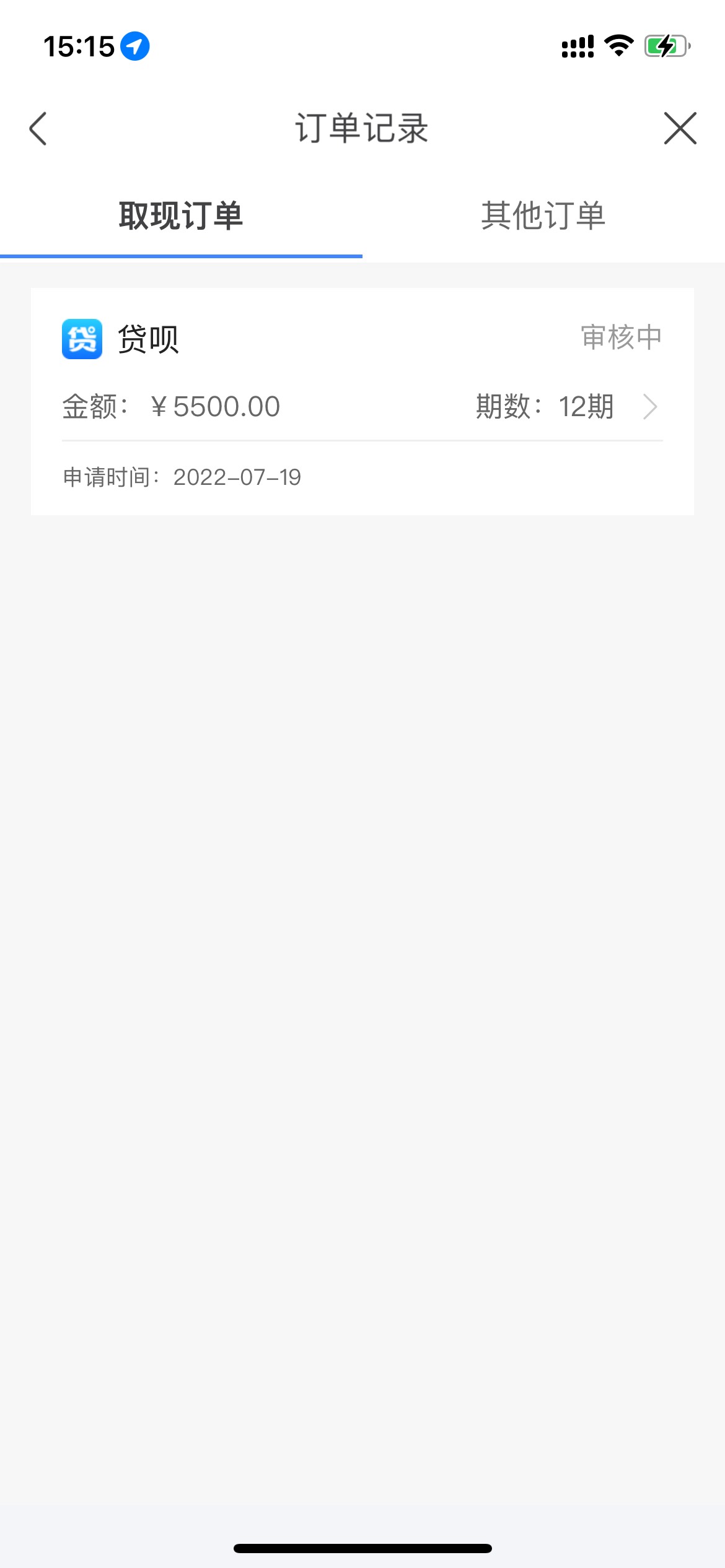Select the 取现订单 tab
This screenshot has width=725, height=1568.
pyautogui.click(x=181, y=216)
